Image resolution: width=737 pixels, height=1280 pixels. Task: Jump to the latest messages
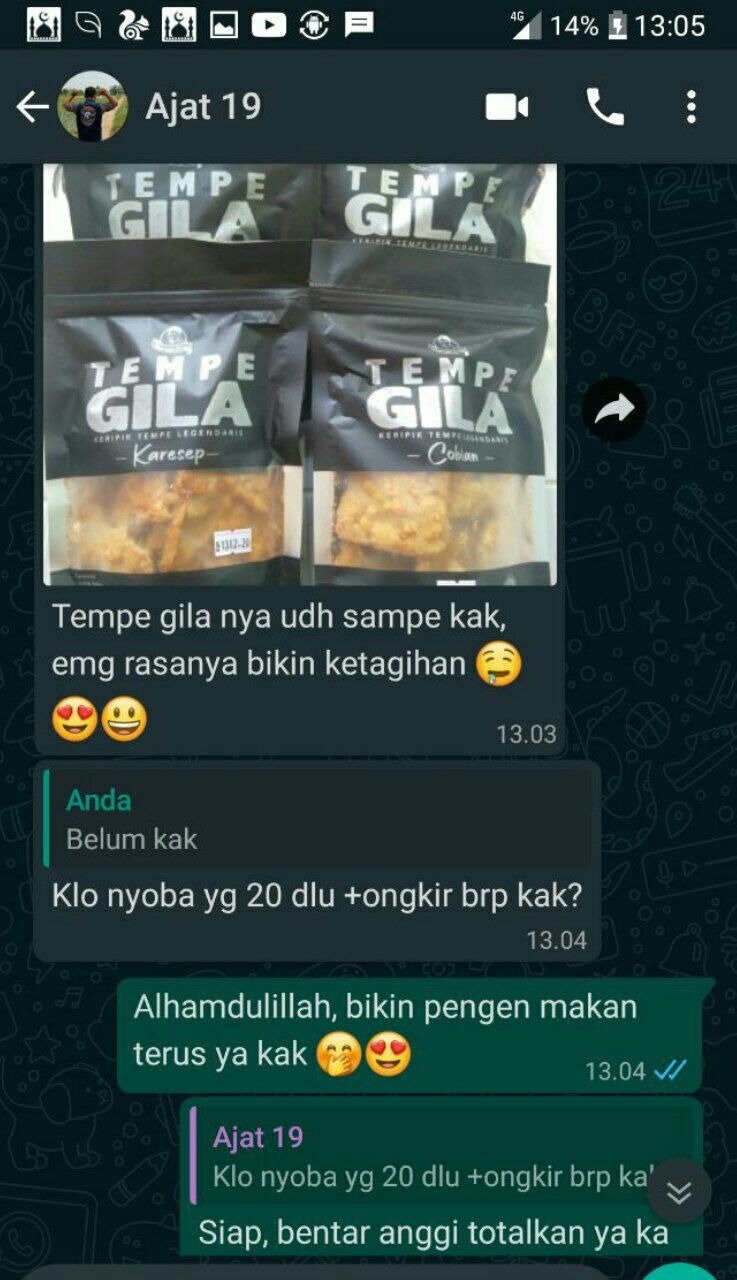tap(679, 1191)
